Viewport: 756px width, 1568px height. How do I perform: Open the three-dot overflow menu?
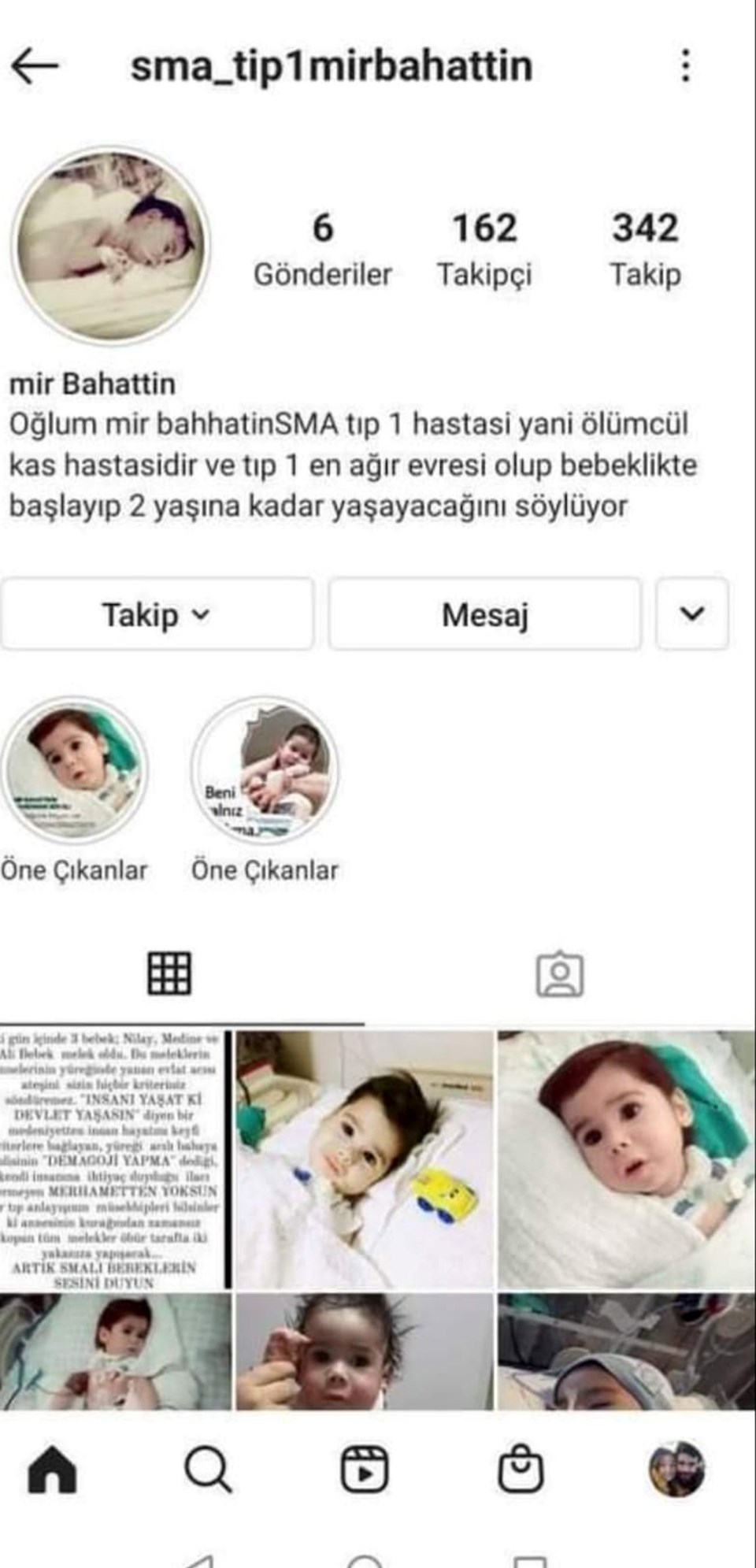pos(685,66)
